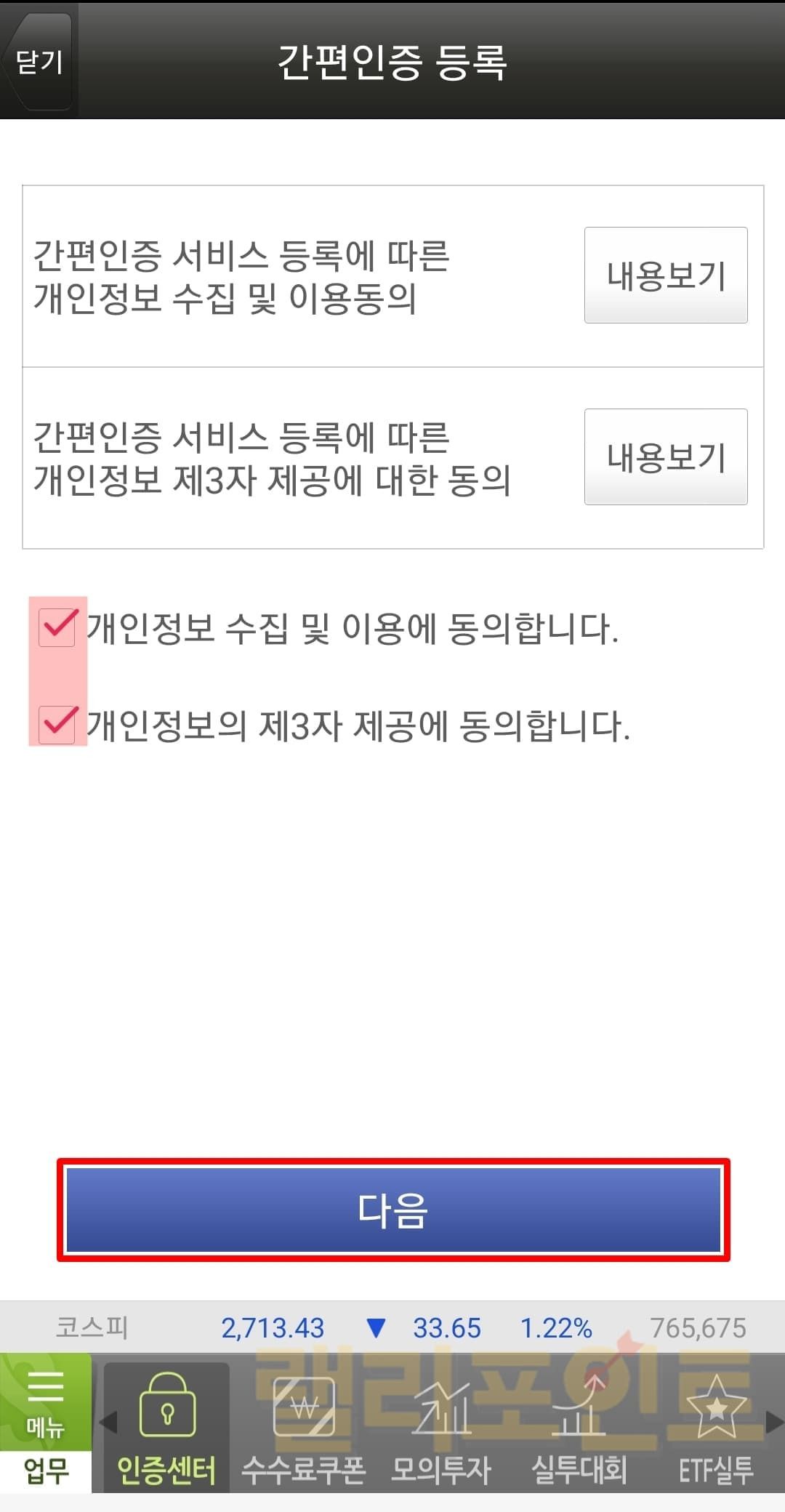Image resolution: width=785 pixels, height=1512 pixels.
Task: View contents of 개인정보 수집 및 이용동의
Action: pyautogui.click(x=665, y=276)
